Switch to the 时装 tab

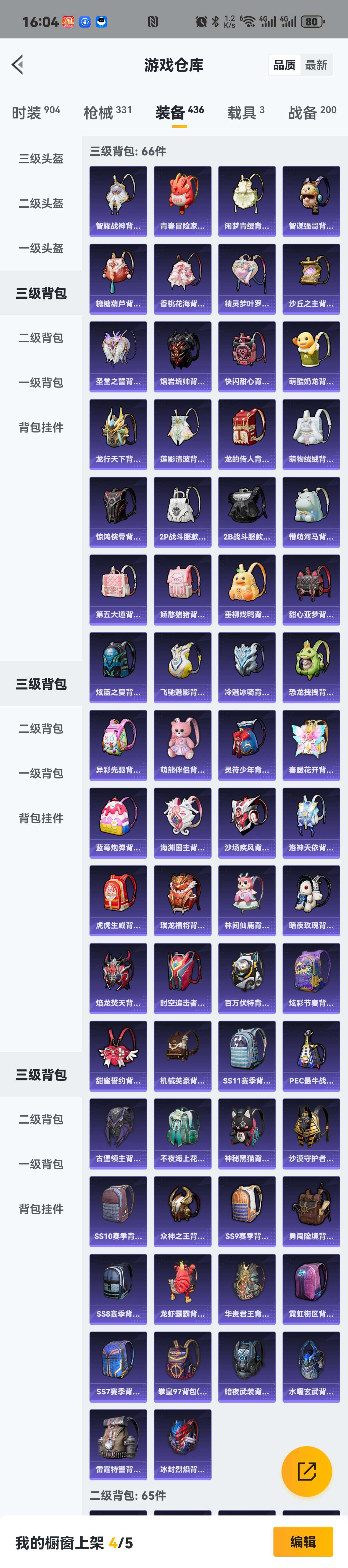pyautogui.click(x=36, y=112)
